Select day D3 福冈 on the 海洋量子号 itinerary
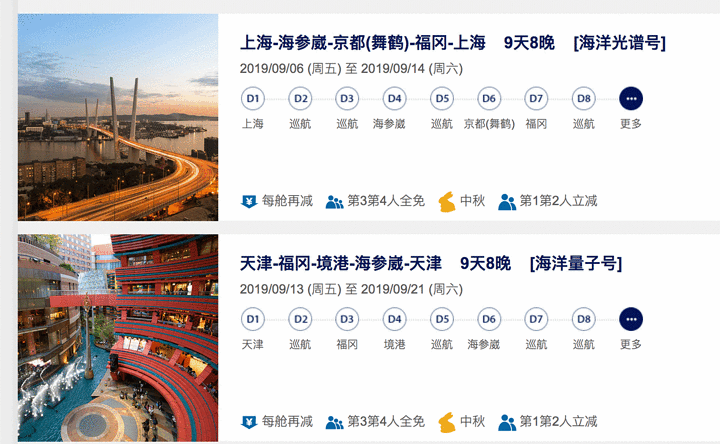The width and height of the screenshot is (720, 444). pos(347,320)
